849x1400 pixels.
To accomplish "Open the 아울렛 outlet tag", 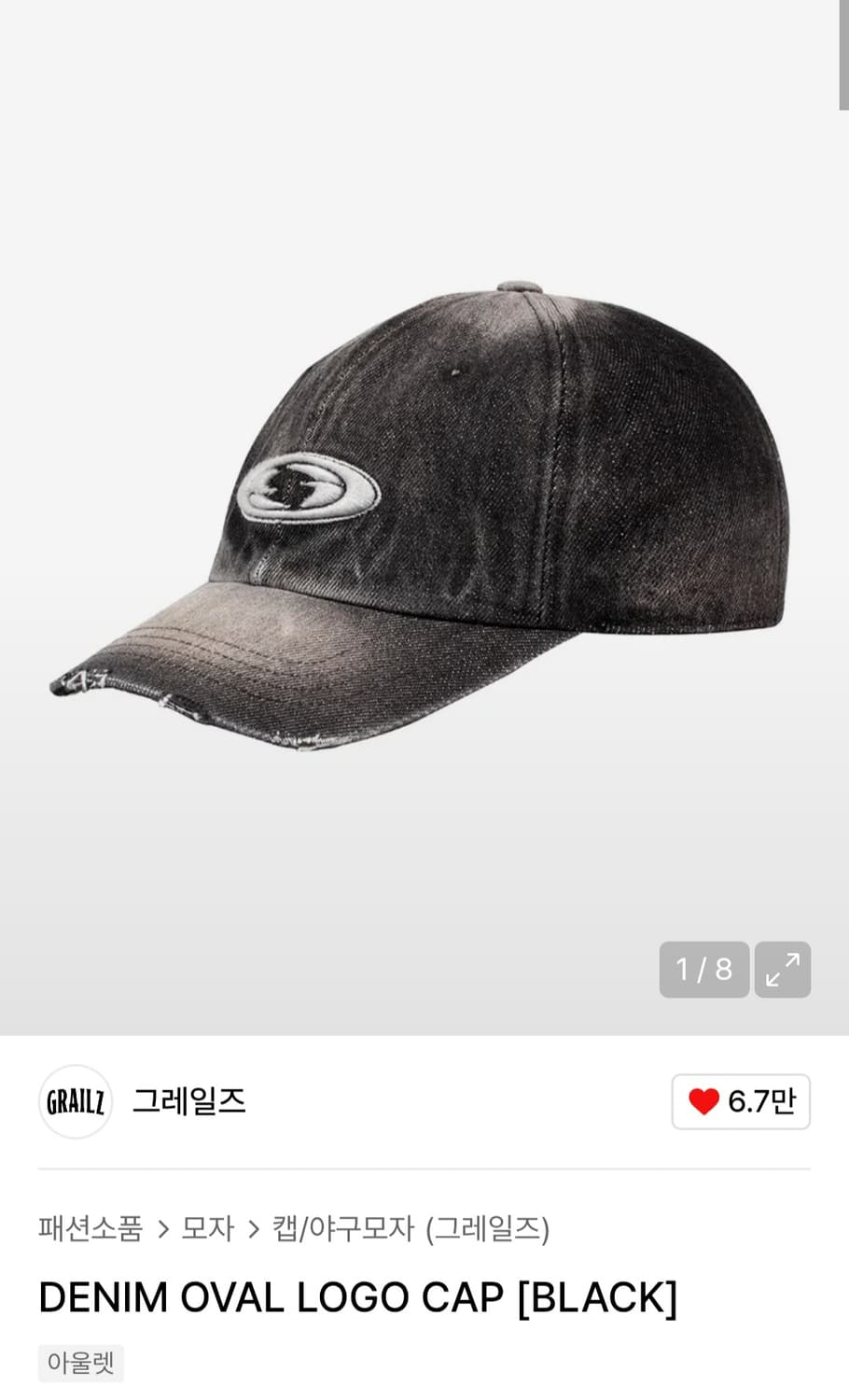I will point(80,1364).
